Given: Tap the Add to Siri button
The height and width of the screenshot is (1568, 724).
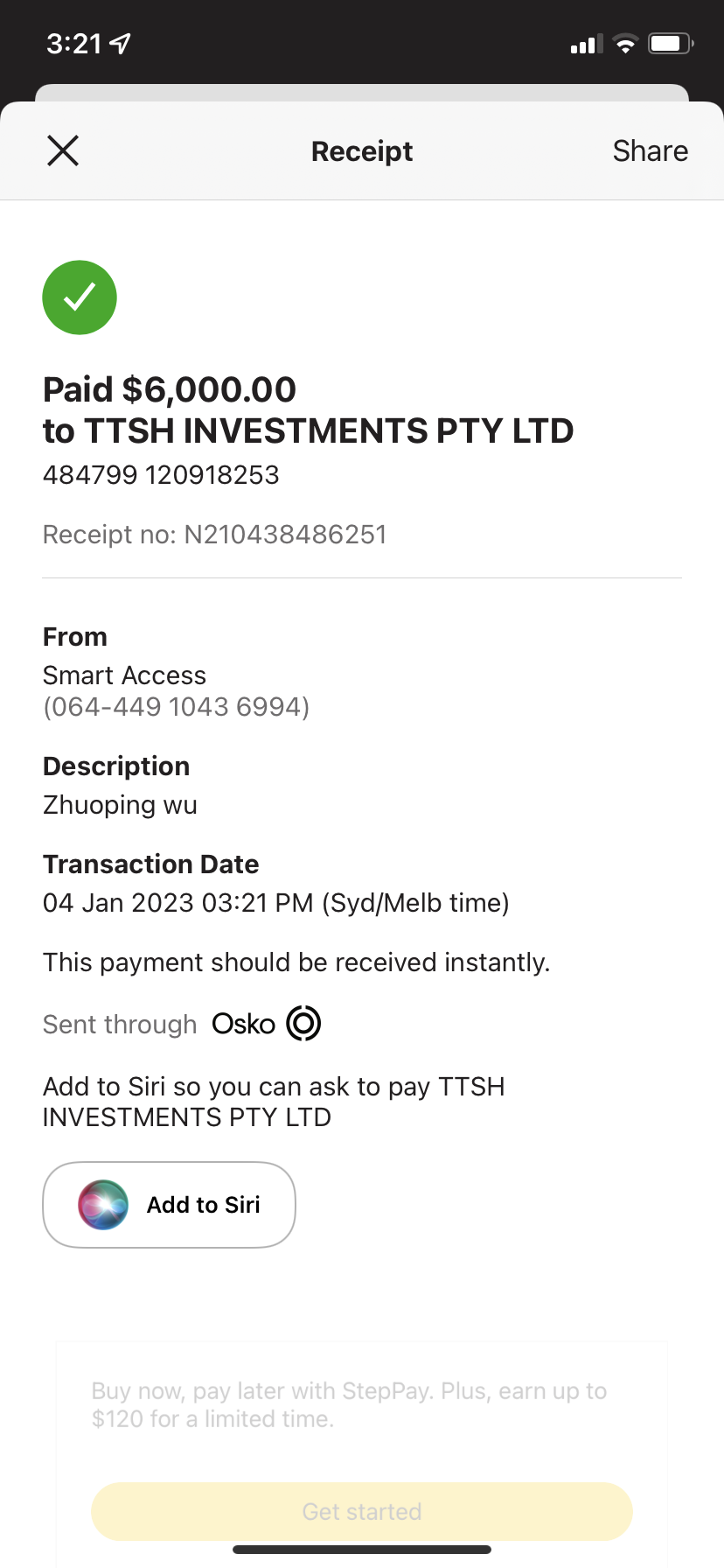Looking at the screenshot, I should point(169,1205).
